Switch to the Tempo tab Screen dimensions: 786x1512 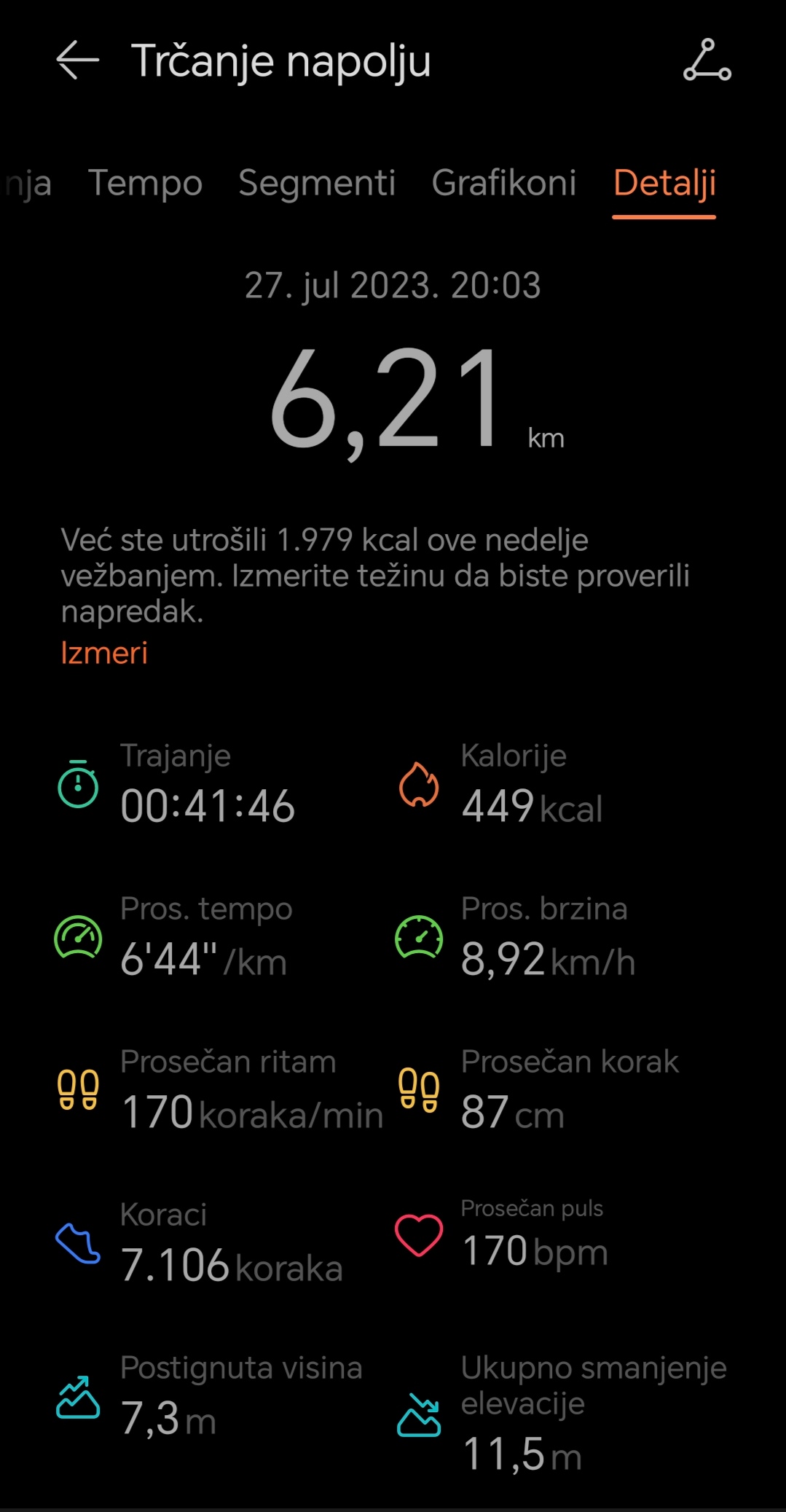[145, 182]
